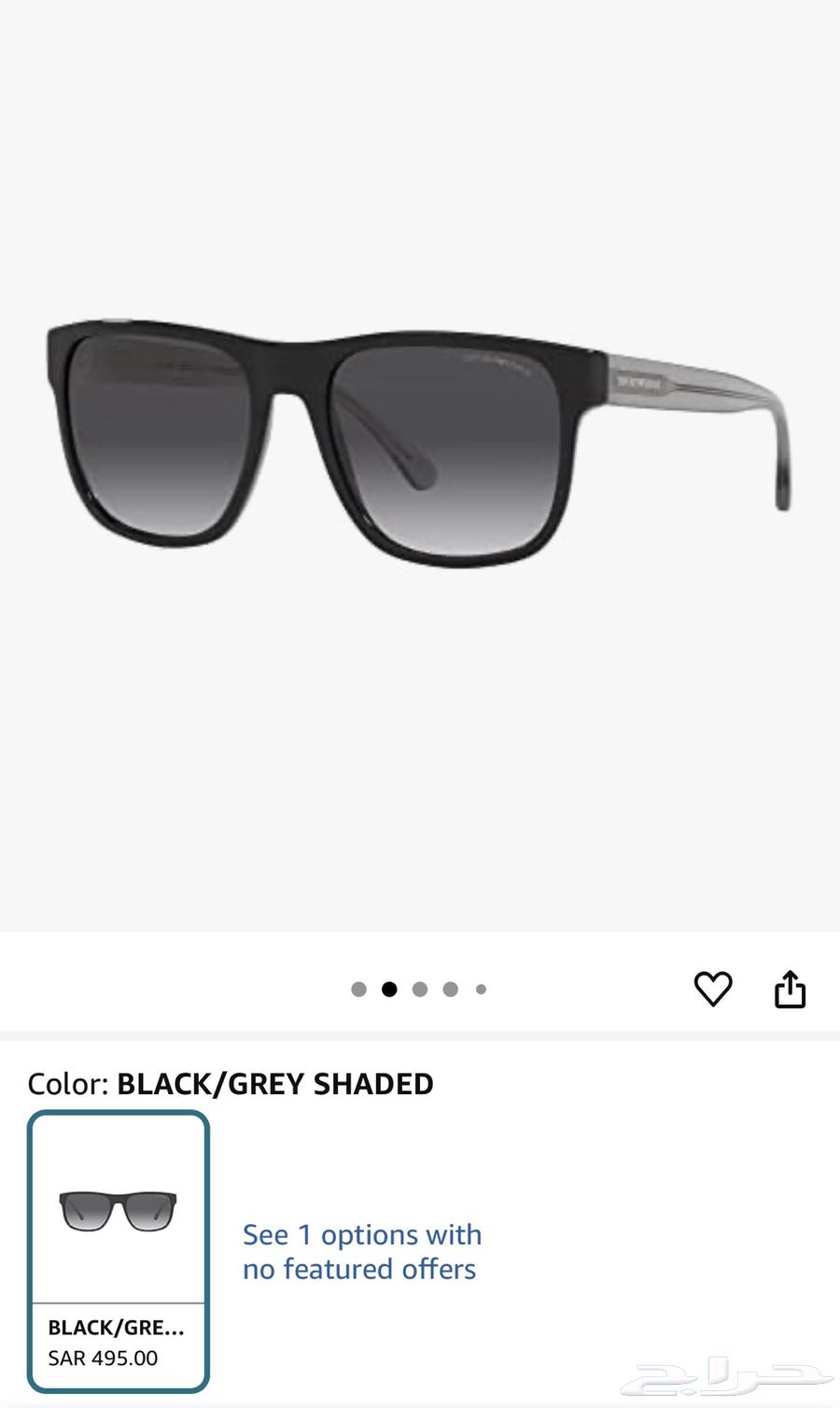
Task: Click no featured offers text link
Action: [359, 1269]
